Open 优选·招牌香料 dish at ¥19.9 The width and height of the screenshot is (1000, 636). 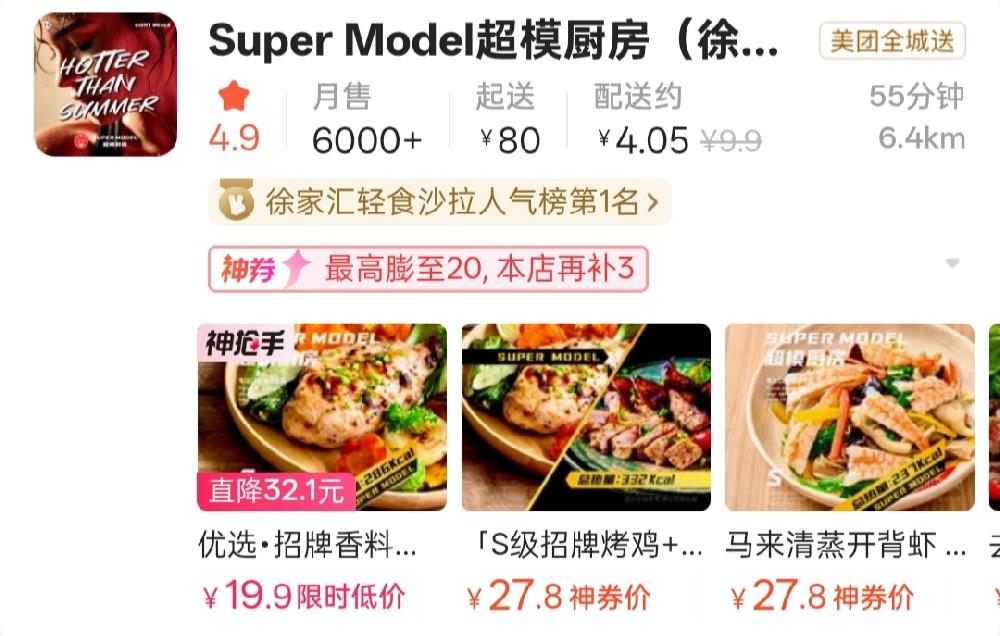point(322,418)
